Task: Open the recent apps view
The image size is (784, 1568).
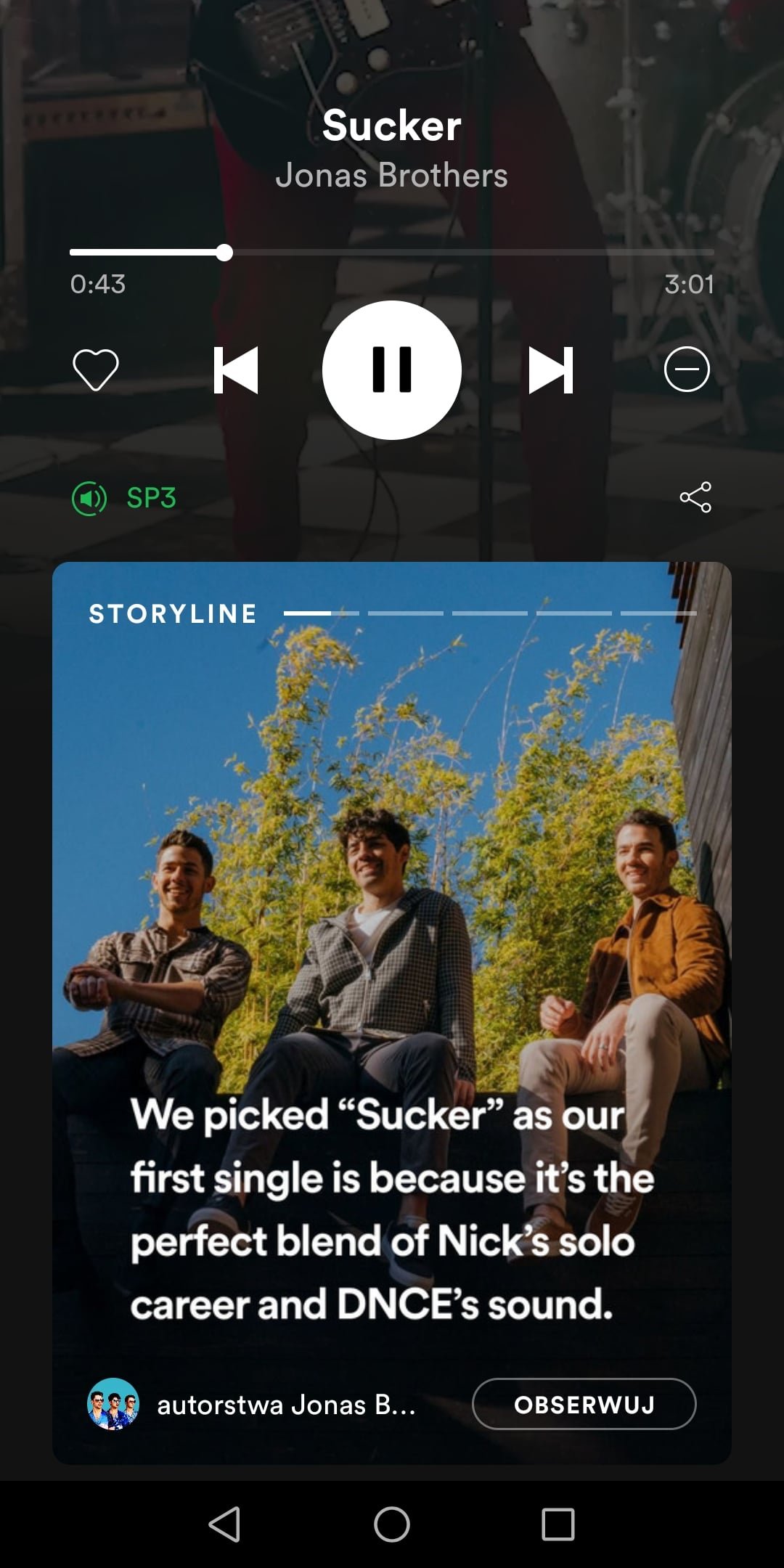Action: click(558, 1524)
